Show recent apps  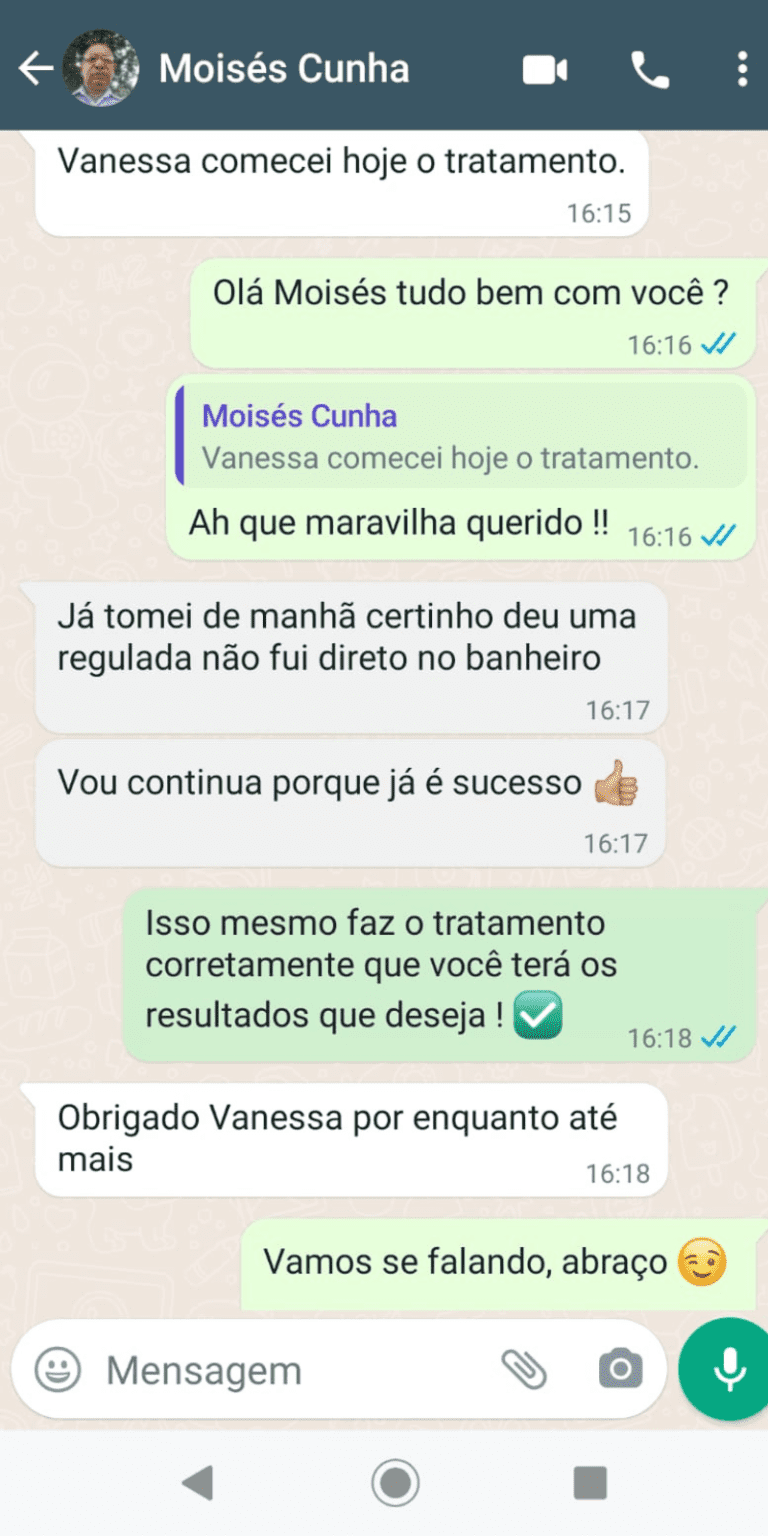[x=590, y=1483]
